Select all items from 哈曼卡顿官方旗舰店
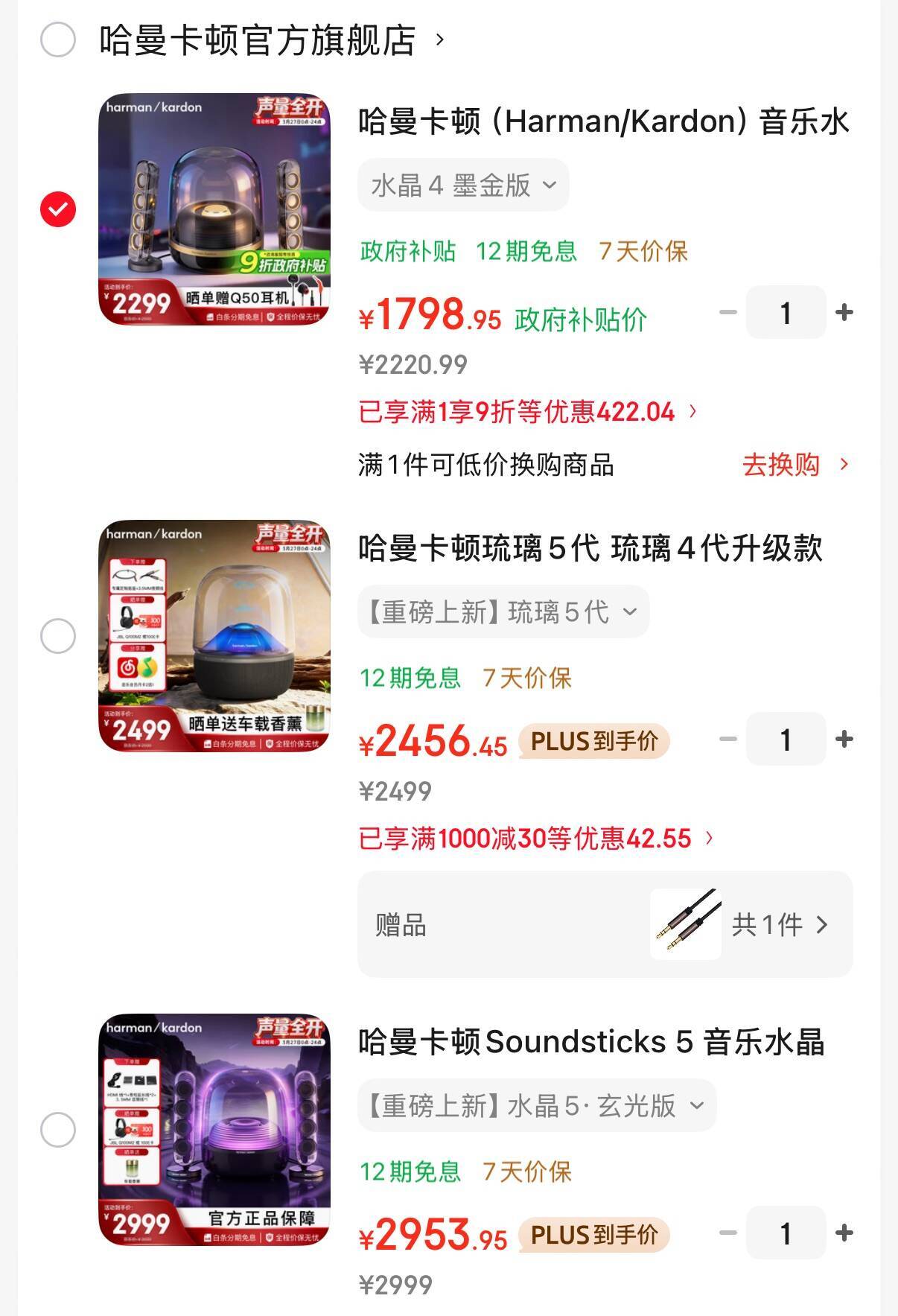 [58, 39]
